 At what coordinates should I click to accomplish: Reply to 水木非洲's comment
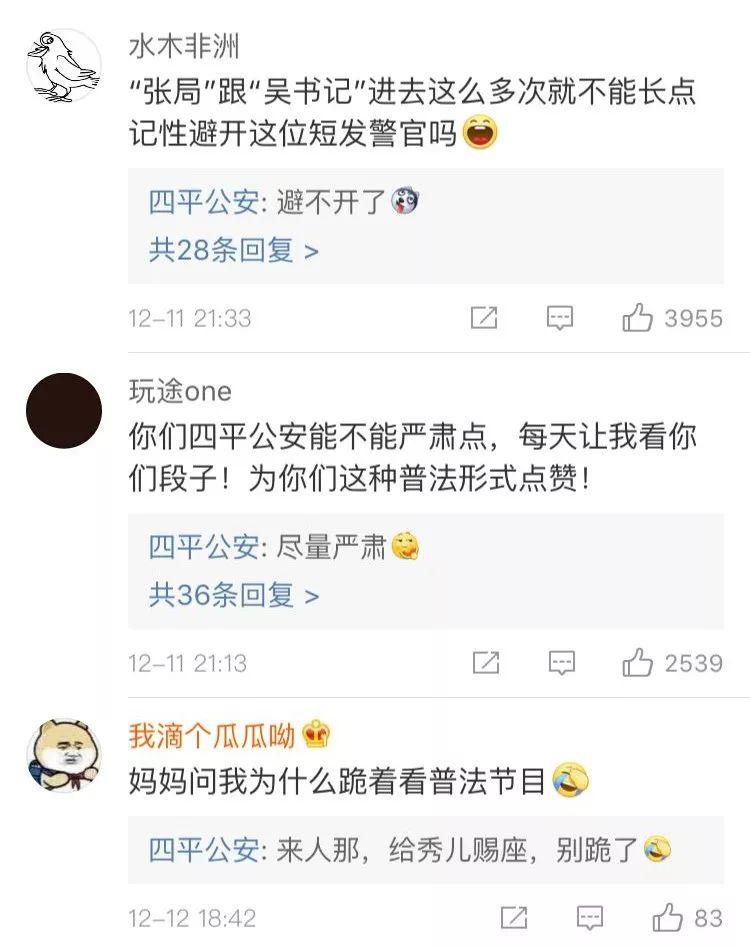(x=561, y=318)
